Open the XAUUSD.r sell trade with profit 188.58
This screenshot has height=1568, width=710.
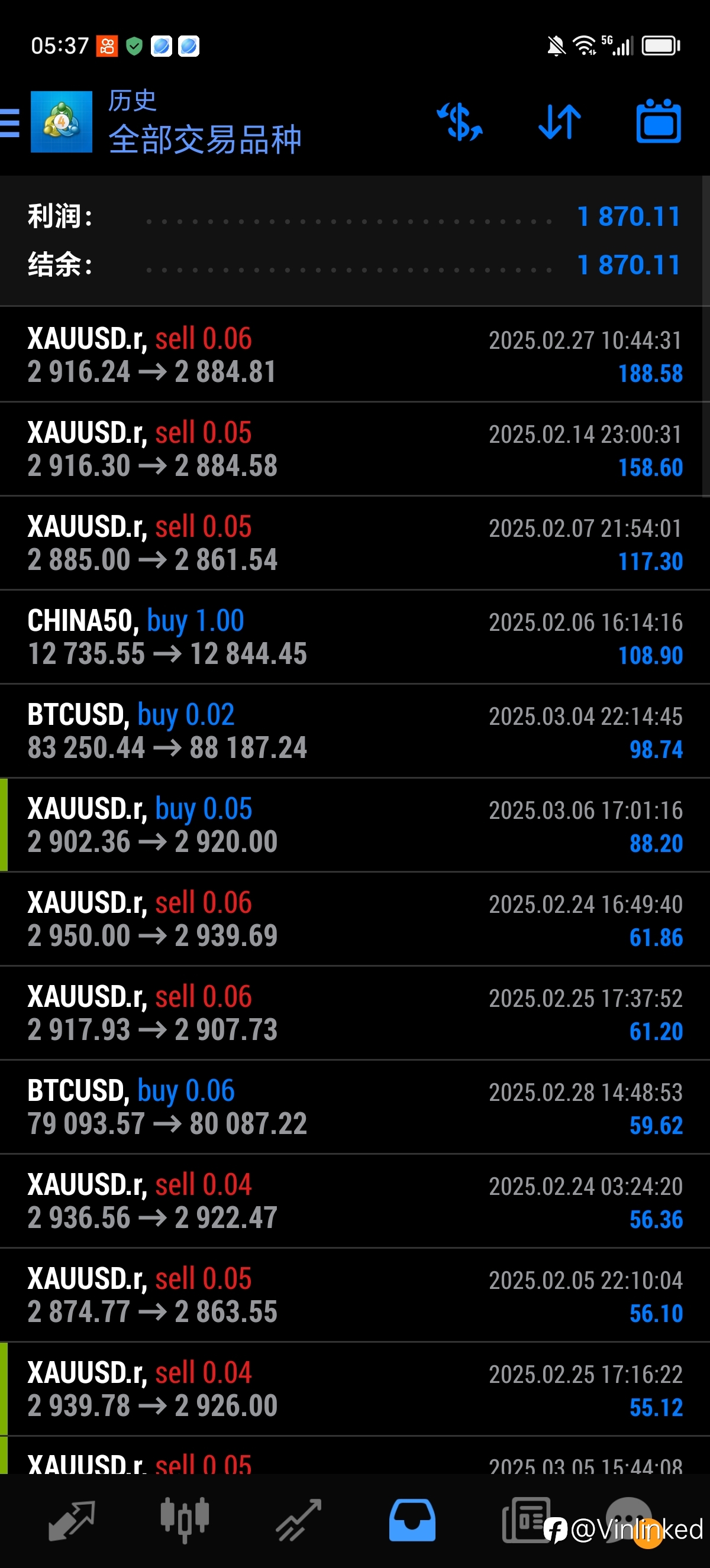[x=355, y=355]
